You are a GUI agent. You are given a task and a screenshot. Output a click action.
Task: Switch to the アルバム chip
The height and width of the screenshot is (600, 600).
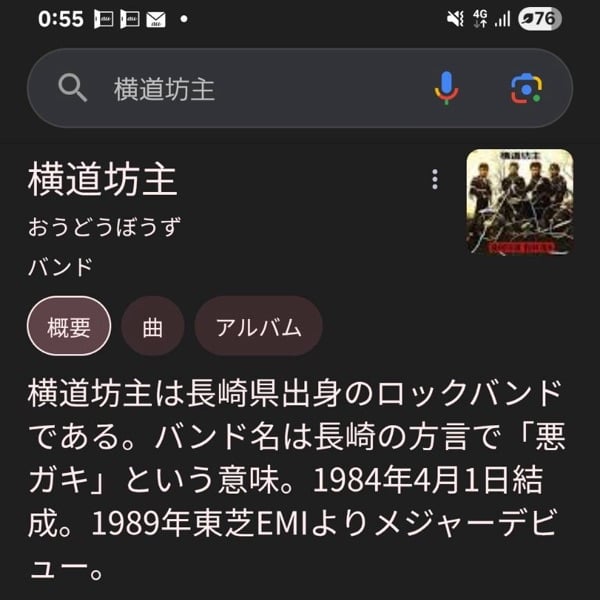[x=258, y=326]
